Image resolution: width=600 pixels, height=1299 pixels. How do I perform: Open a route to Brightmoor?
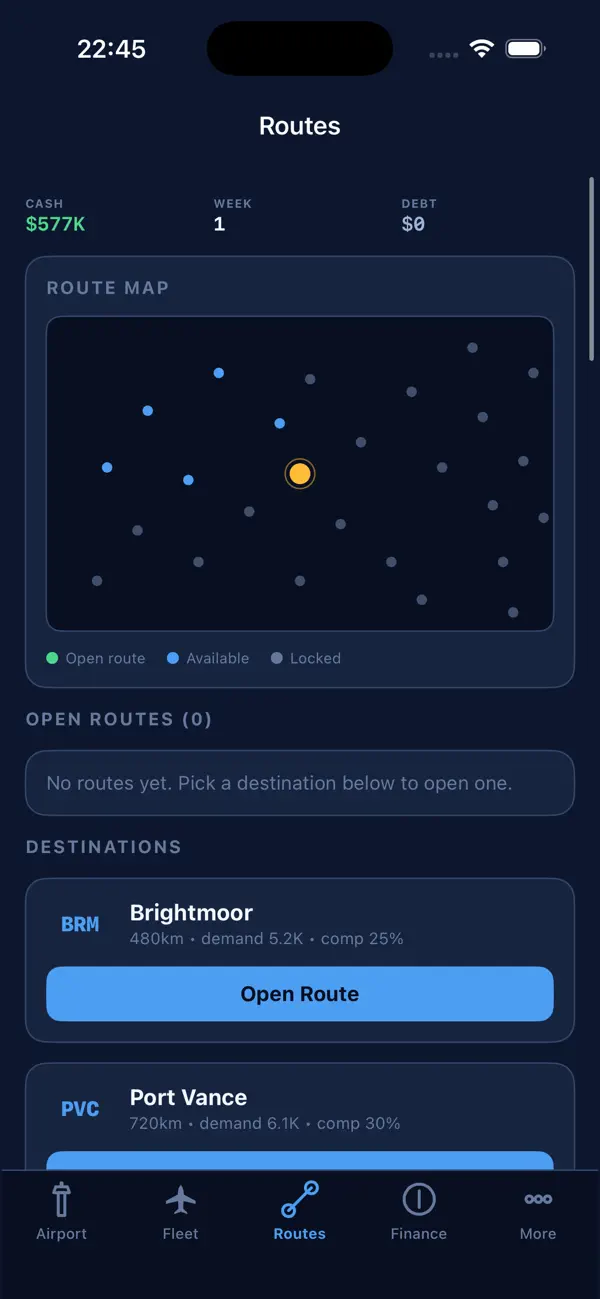(300, 994)
